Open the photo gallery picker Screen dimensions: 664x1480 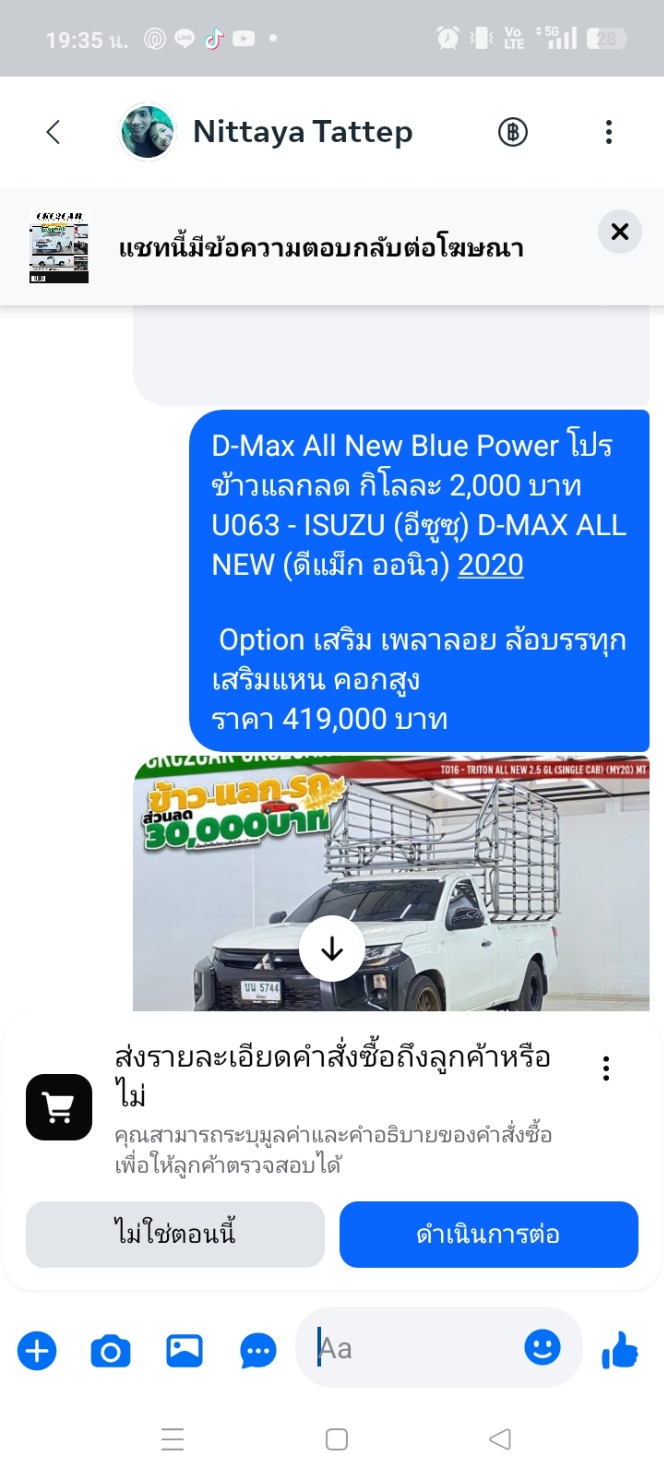coord(184,1352)
